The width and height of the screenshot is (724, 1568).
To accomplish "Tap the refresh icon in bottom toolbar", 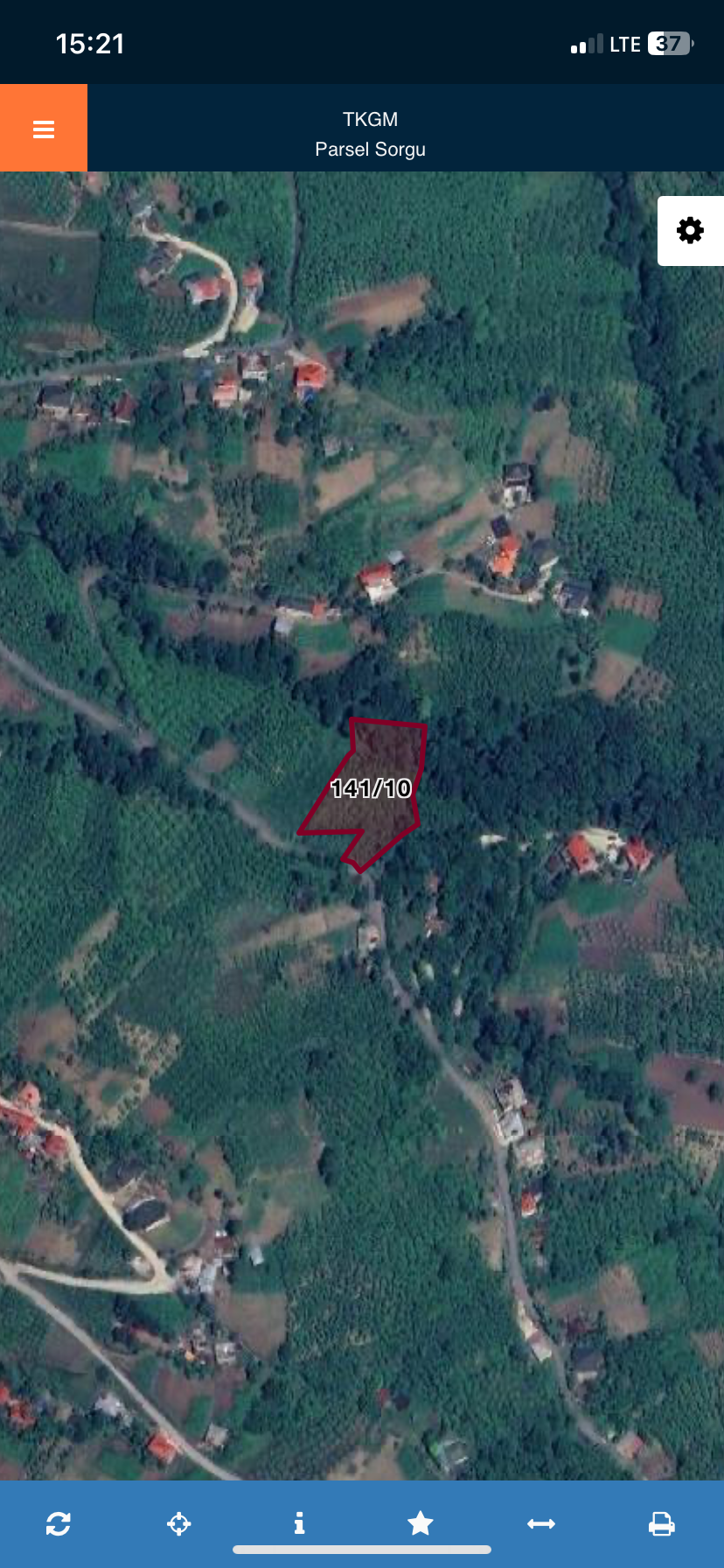I will point(59,1523).
